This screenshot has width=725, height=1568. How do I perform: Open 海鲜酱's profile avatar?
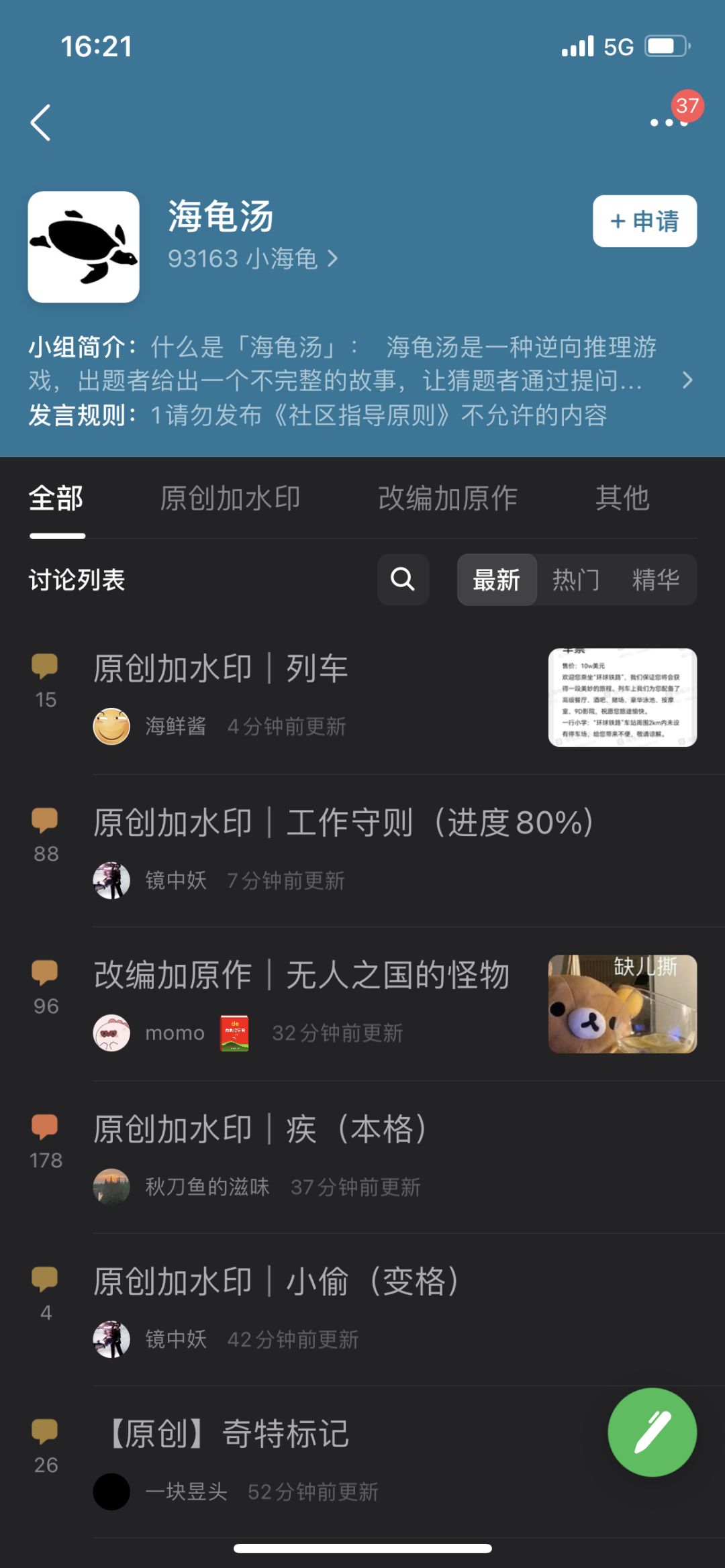(x=112, y=727)
